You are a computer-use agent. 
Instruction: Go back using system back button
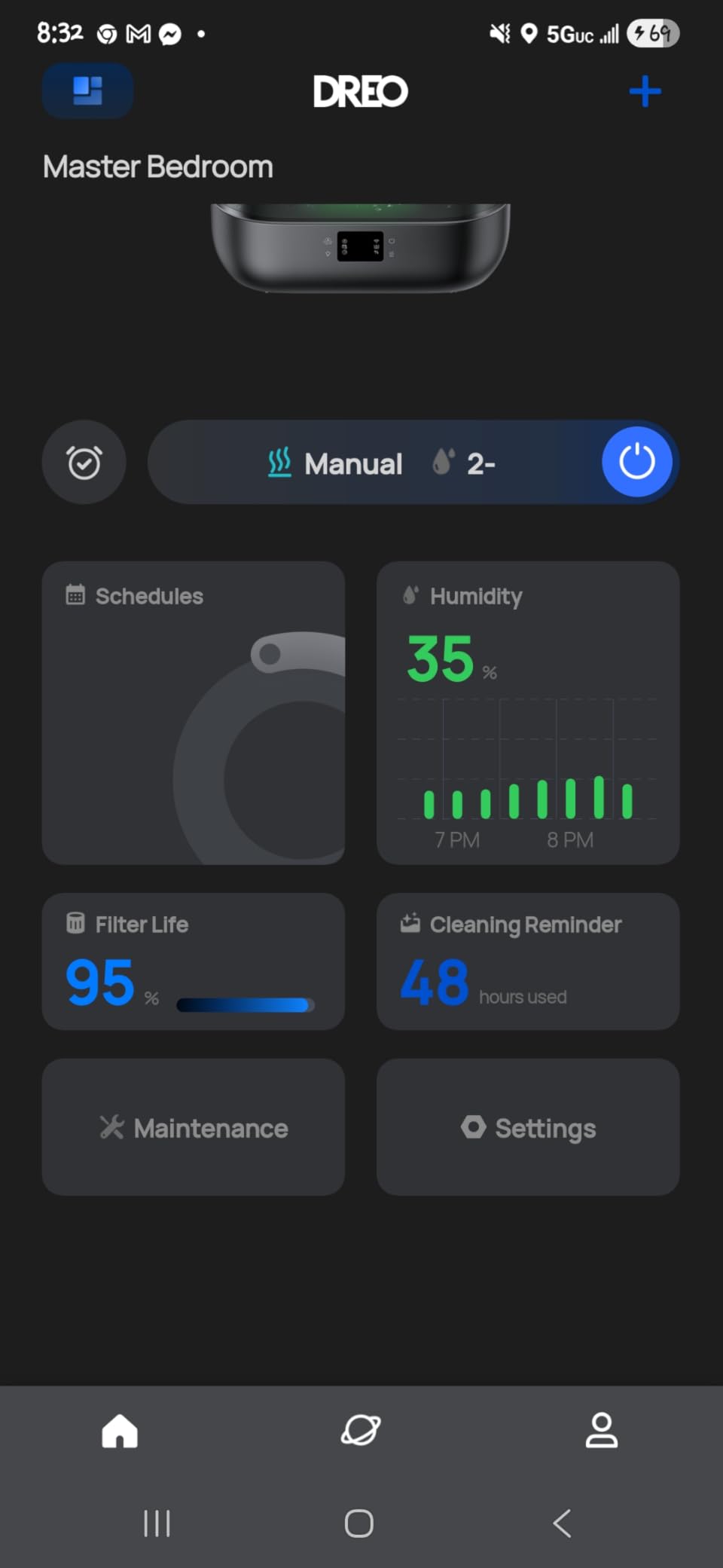tap(562, 1523)
